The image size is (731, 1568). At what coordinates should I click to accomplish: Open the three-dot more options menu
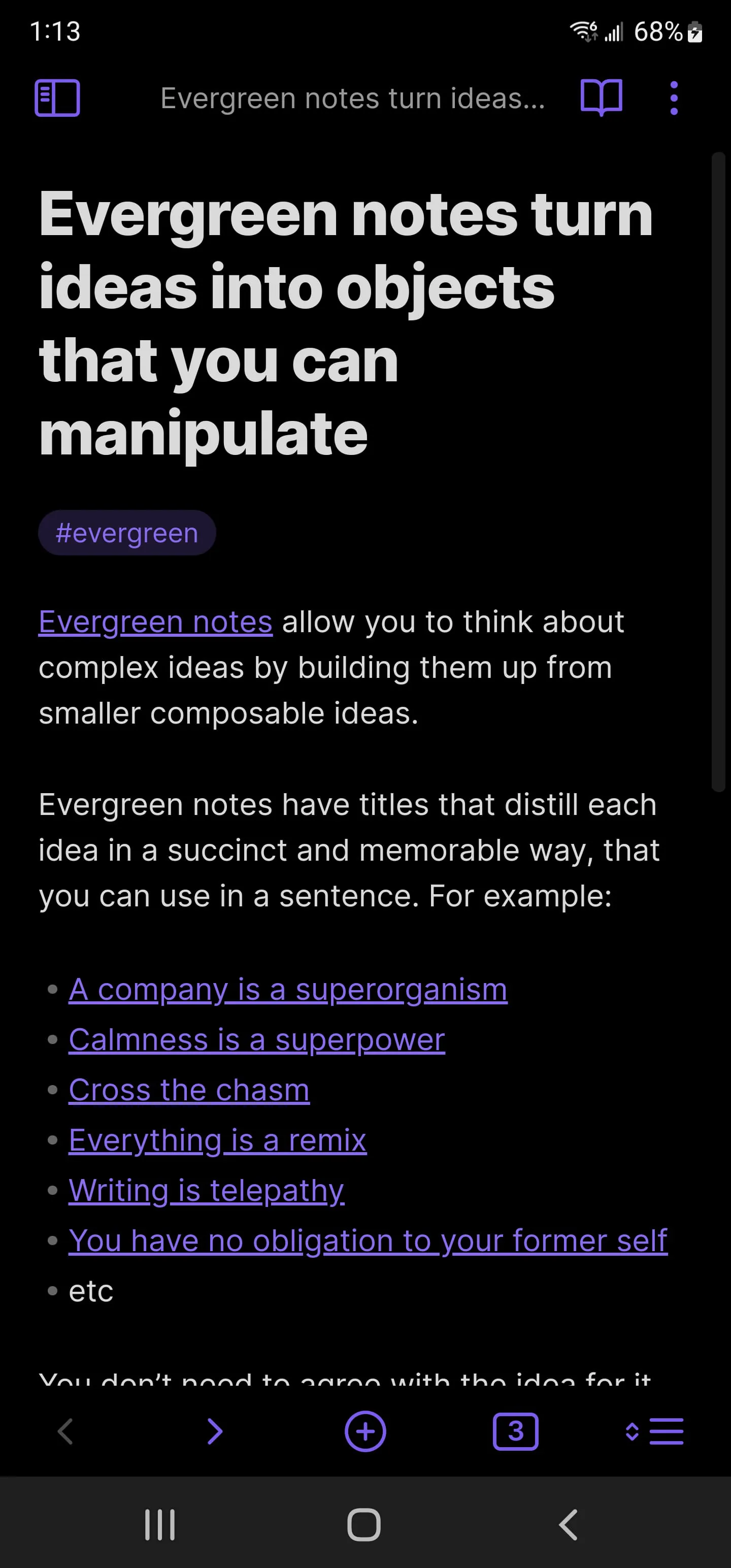(x=673, y=98)
